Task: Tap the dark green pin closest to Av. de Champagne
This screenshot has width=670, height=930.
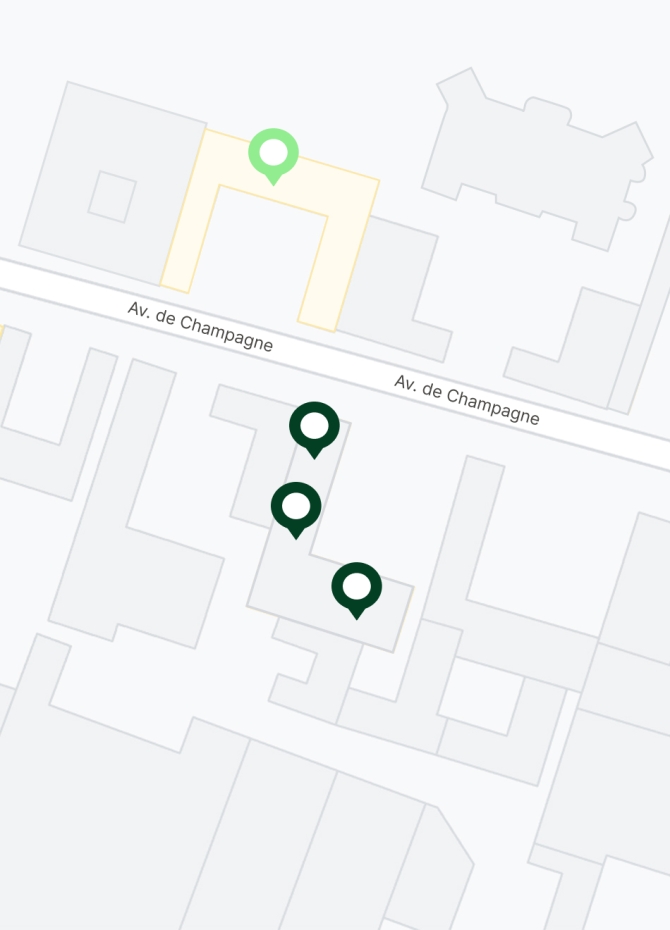Action: pyautogui.click(x=314, y=428)
